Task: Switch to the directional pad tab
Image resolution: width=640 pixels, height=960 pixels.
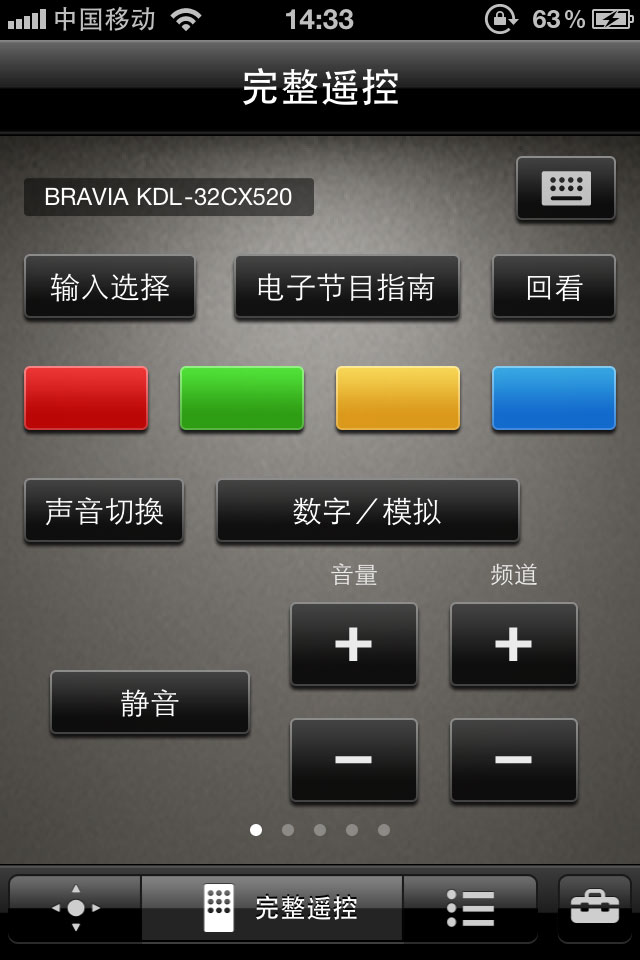Action: point(76,908)
